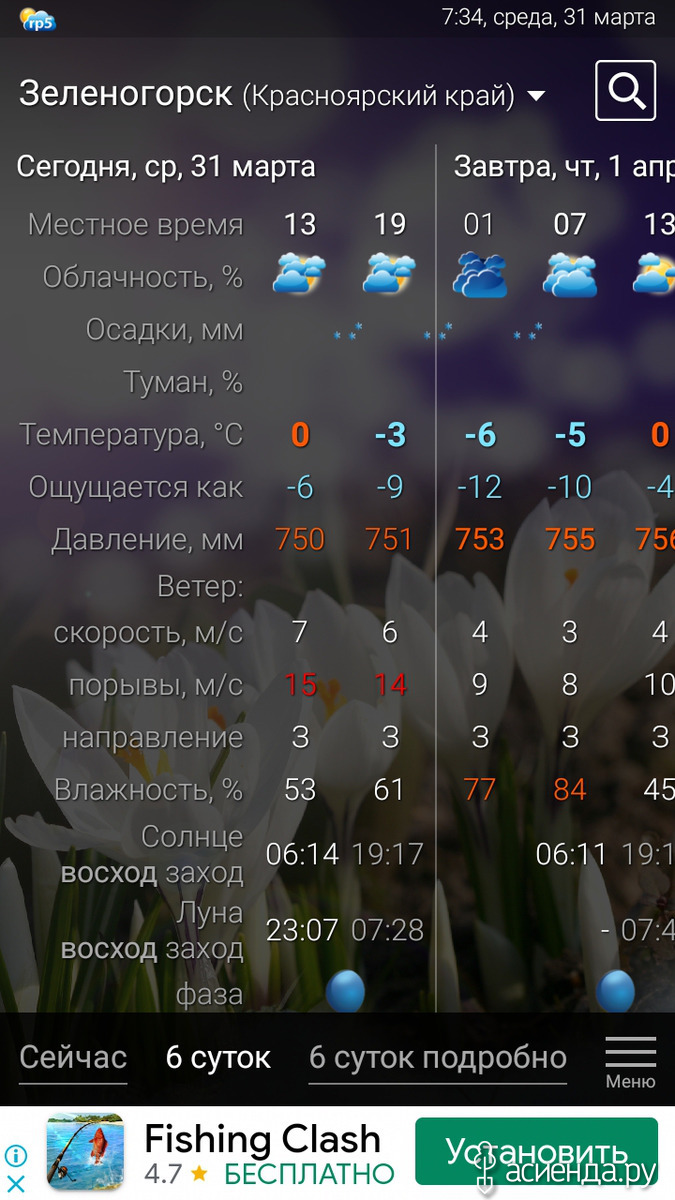Tap Установить in the Fishing Clash ad

pos(537,1152)
